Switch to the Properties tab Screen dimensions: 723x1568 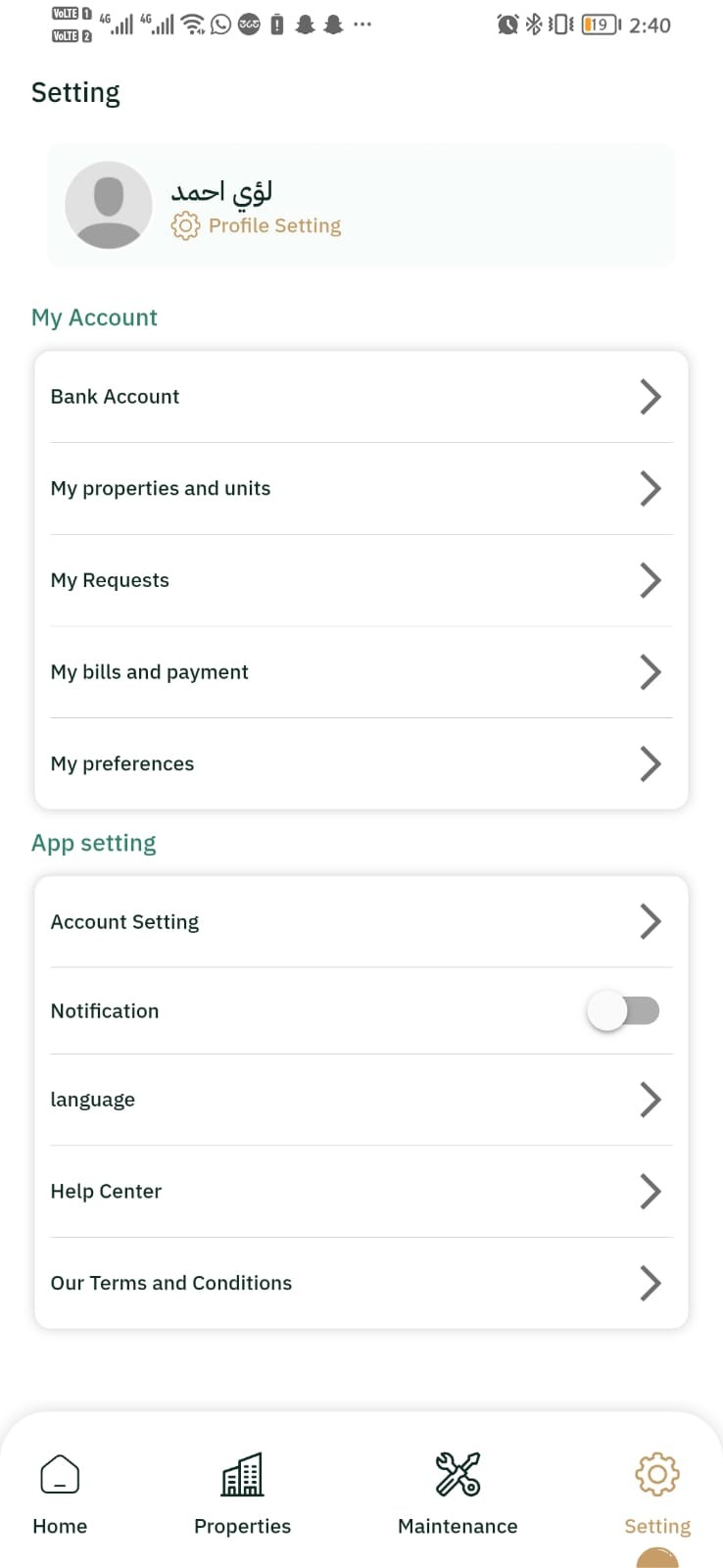pos(242,1493)
